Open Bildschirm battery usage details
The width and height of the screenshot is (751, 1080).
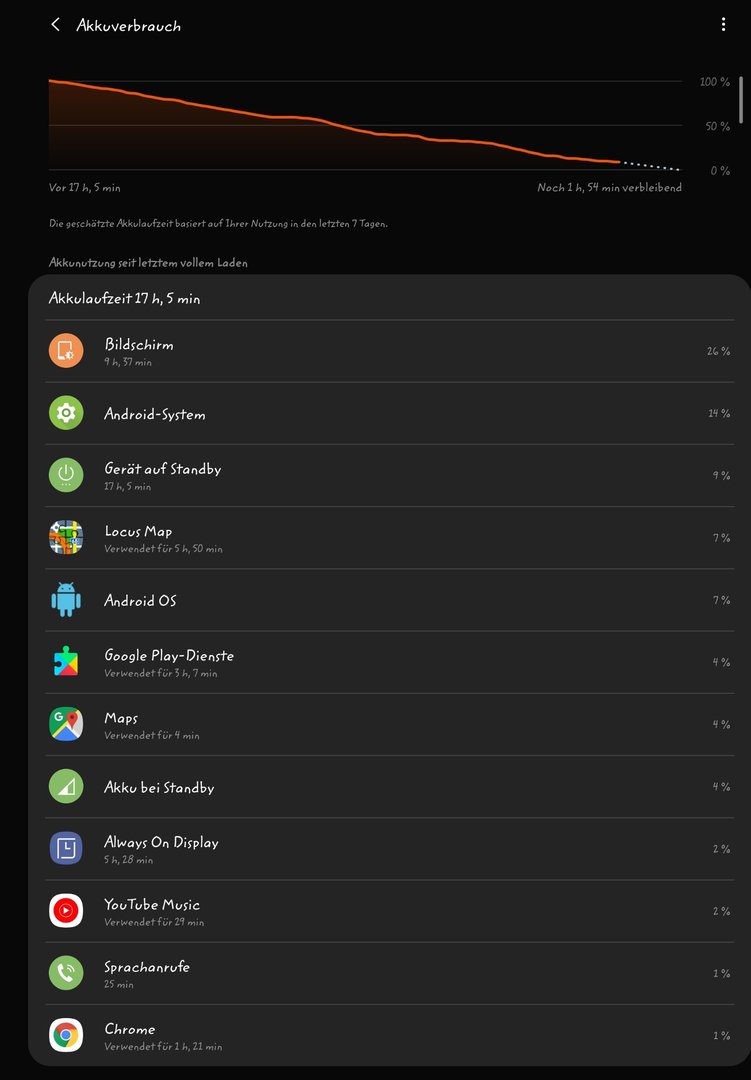coord(388,351)
